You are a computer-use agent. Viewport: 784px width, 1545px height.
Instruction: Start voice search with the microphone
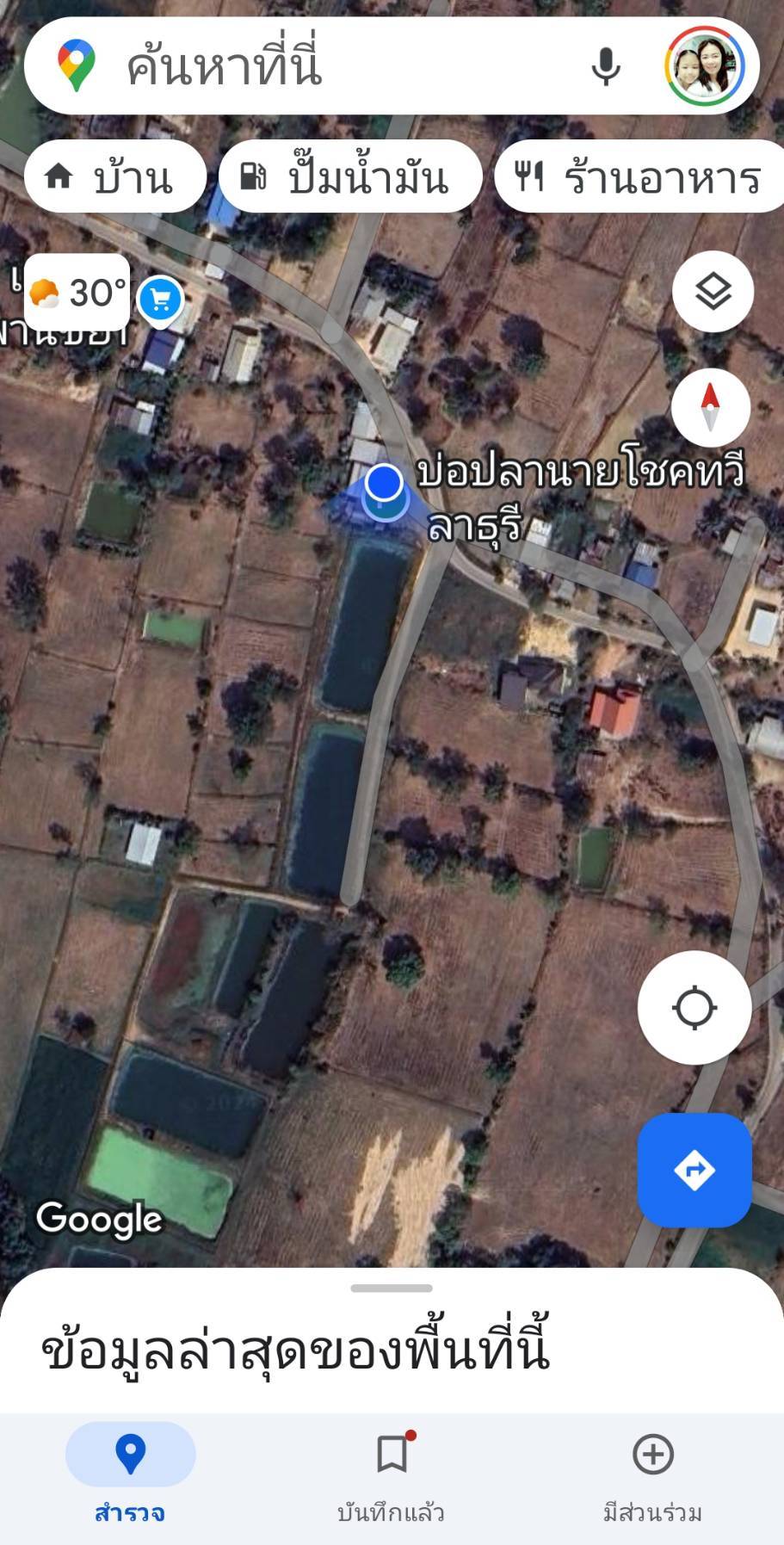[606, 66]
